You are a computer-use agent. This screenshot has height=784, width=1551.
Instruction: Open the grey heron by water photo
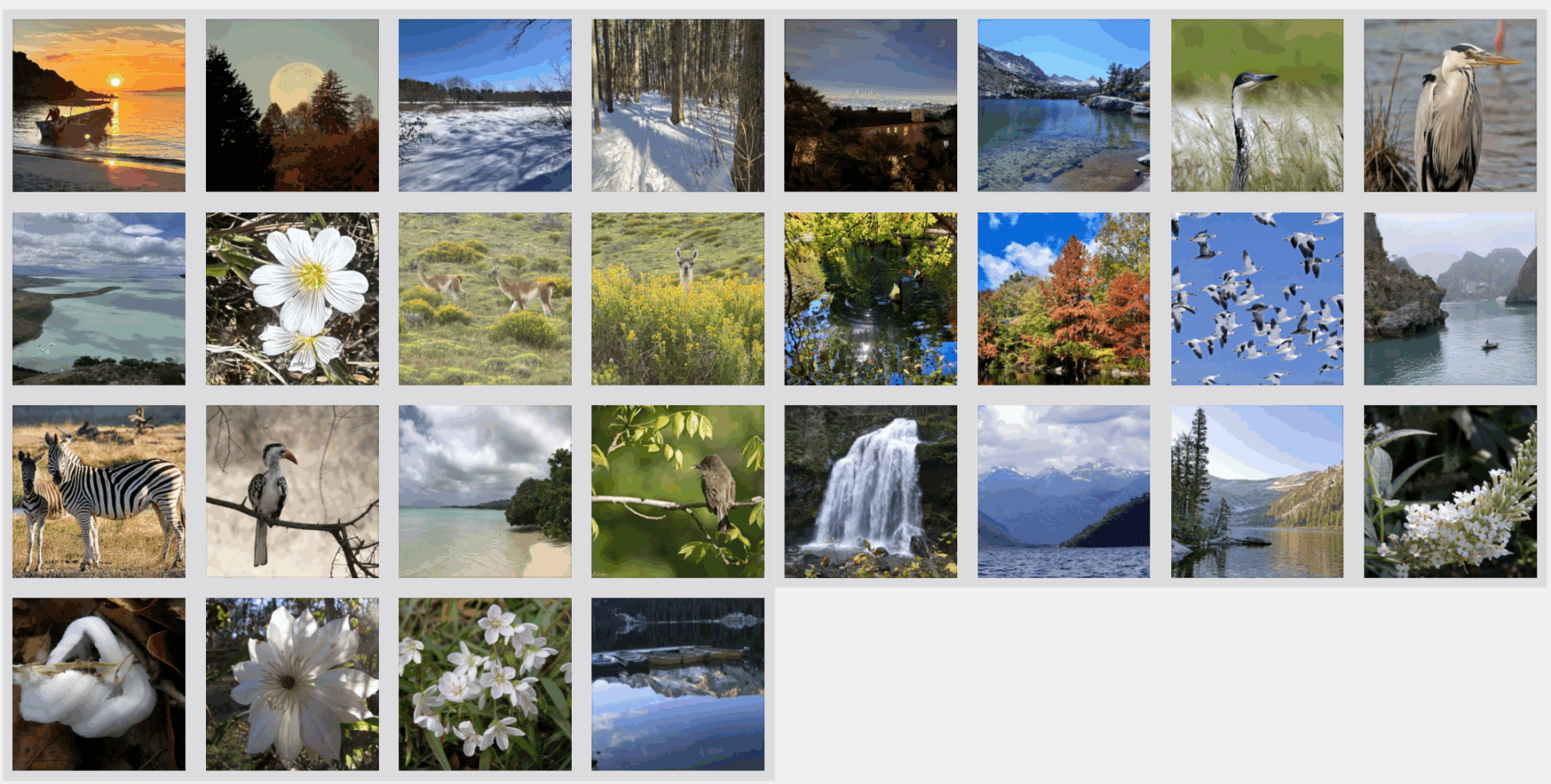point(1450,105)
